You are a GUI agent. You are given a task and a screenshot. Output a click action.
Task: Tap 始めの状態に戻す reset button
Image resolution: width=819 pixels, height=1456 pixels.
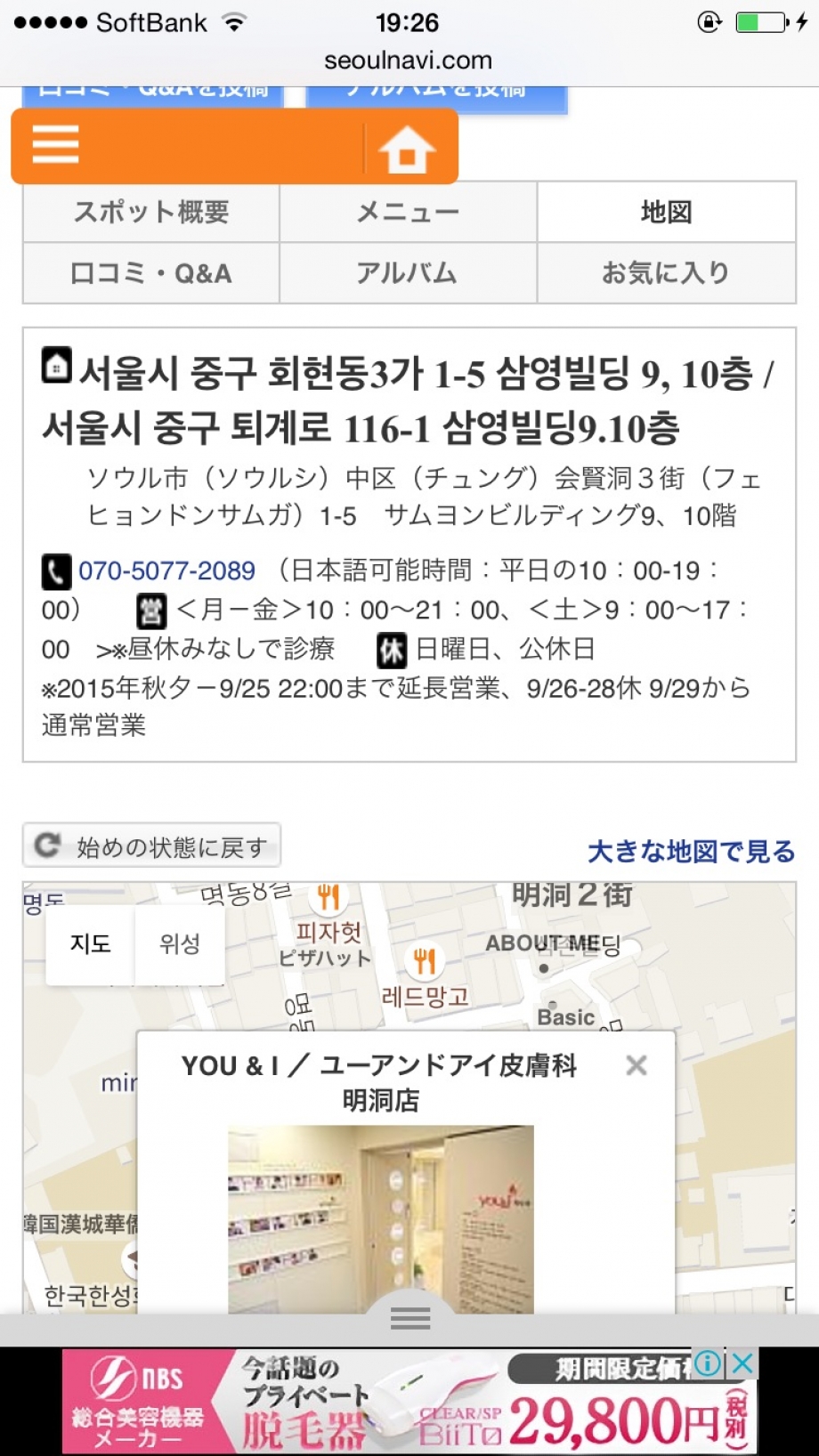point(151,846)
